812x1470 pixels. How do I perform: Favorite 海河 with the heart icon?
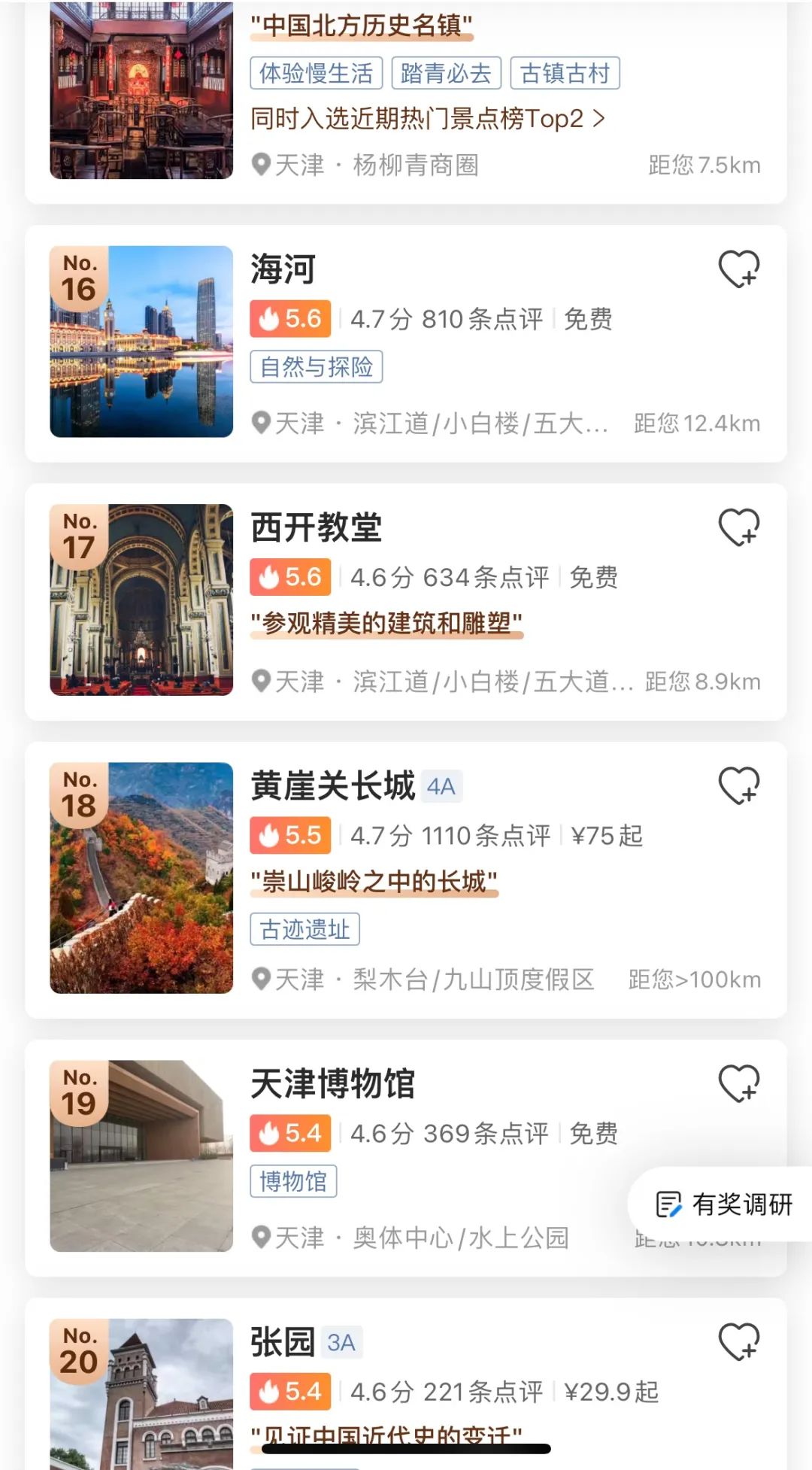(x=738, y=269)
